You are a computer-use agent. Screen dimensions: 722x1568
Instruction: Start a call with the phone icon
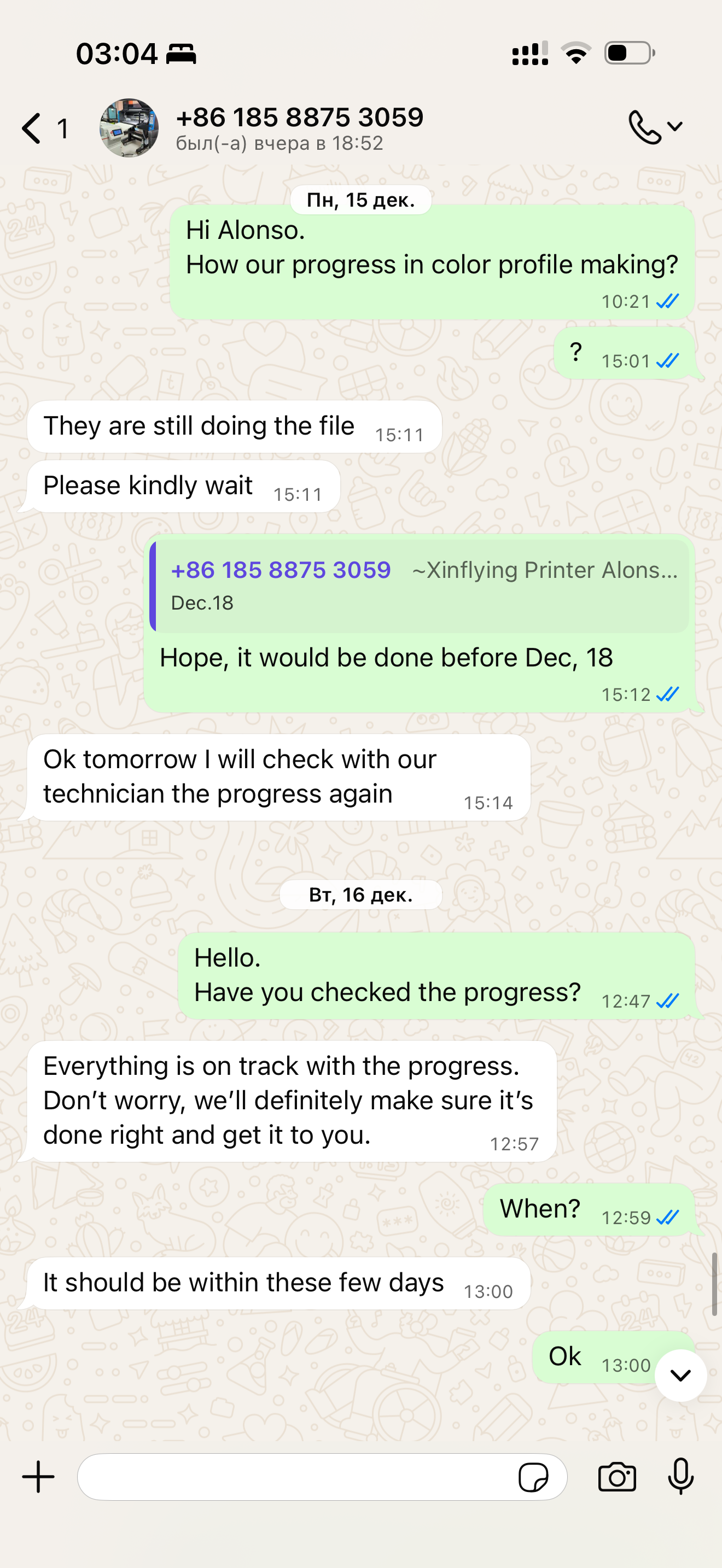[x=645, y=127]
